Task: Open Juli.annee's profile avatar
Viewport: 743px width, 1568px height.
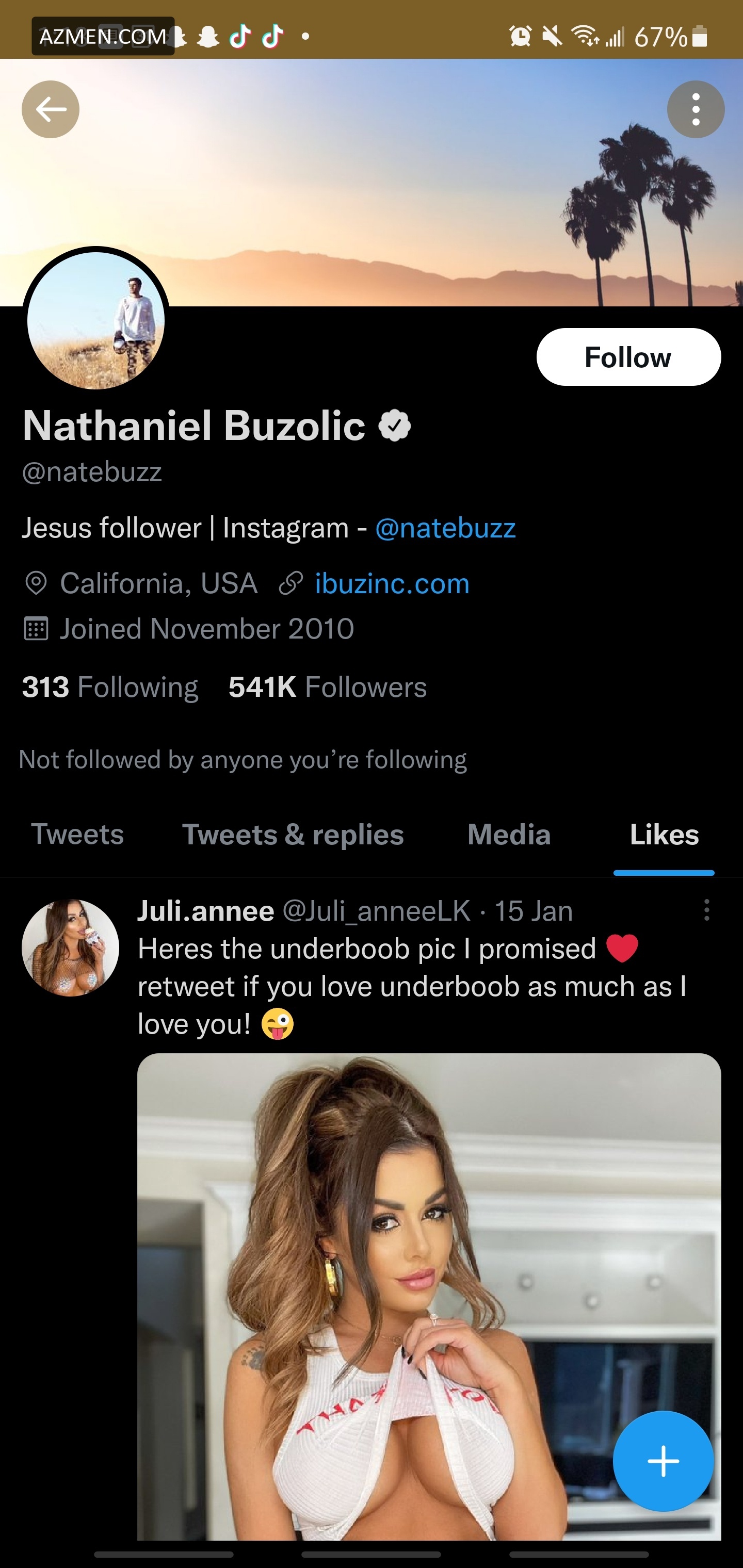Action: (x=71, y=948)
